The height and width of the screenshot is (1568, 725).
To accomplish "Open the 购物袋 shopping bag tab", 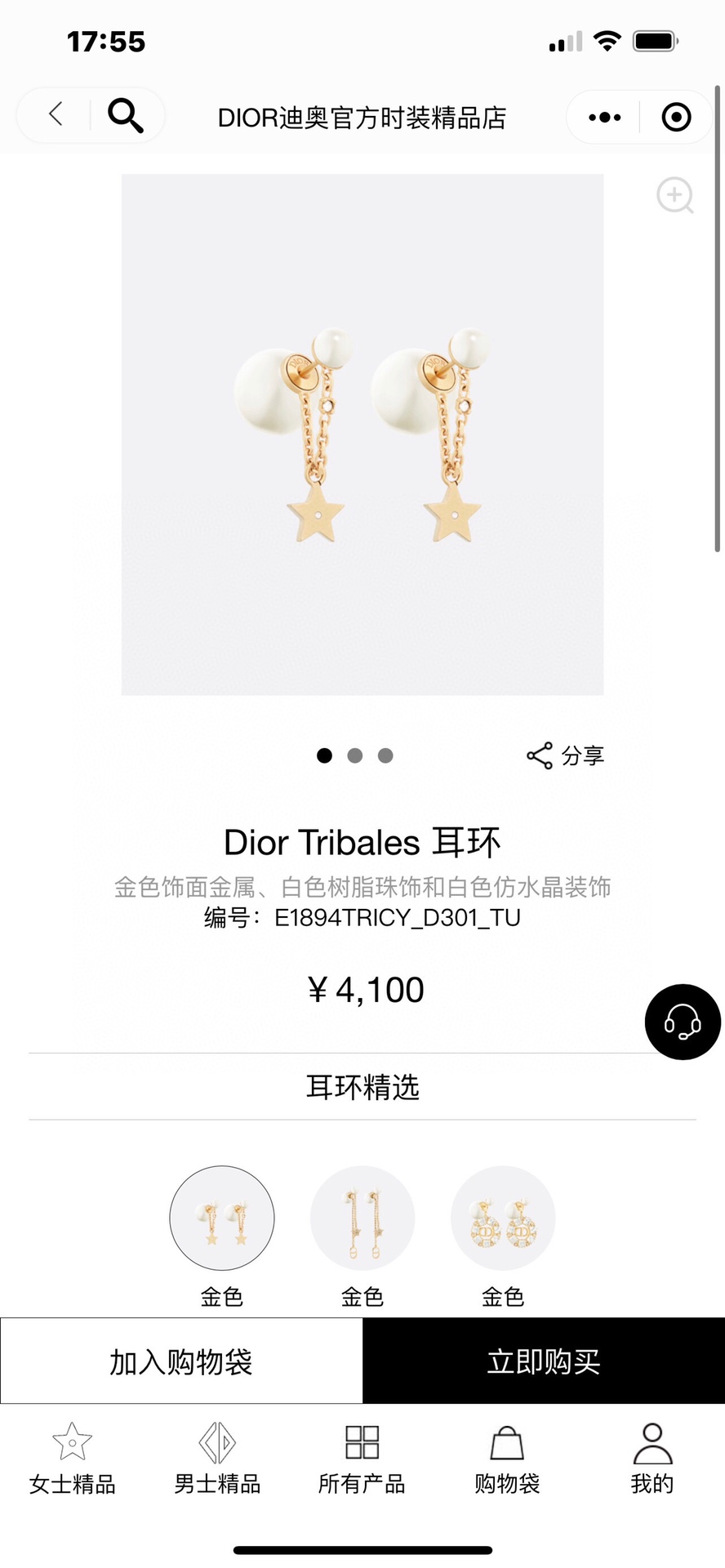I will [507, 1459].
